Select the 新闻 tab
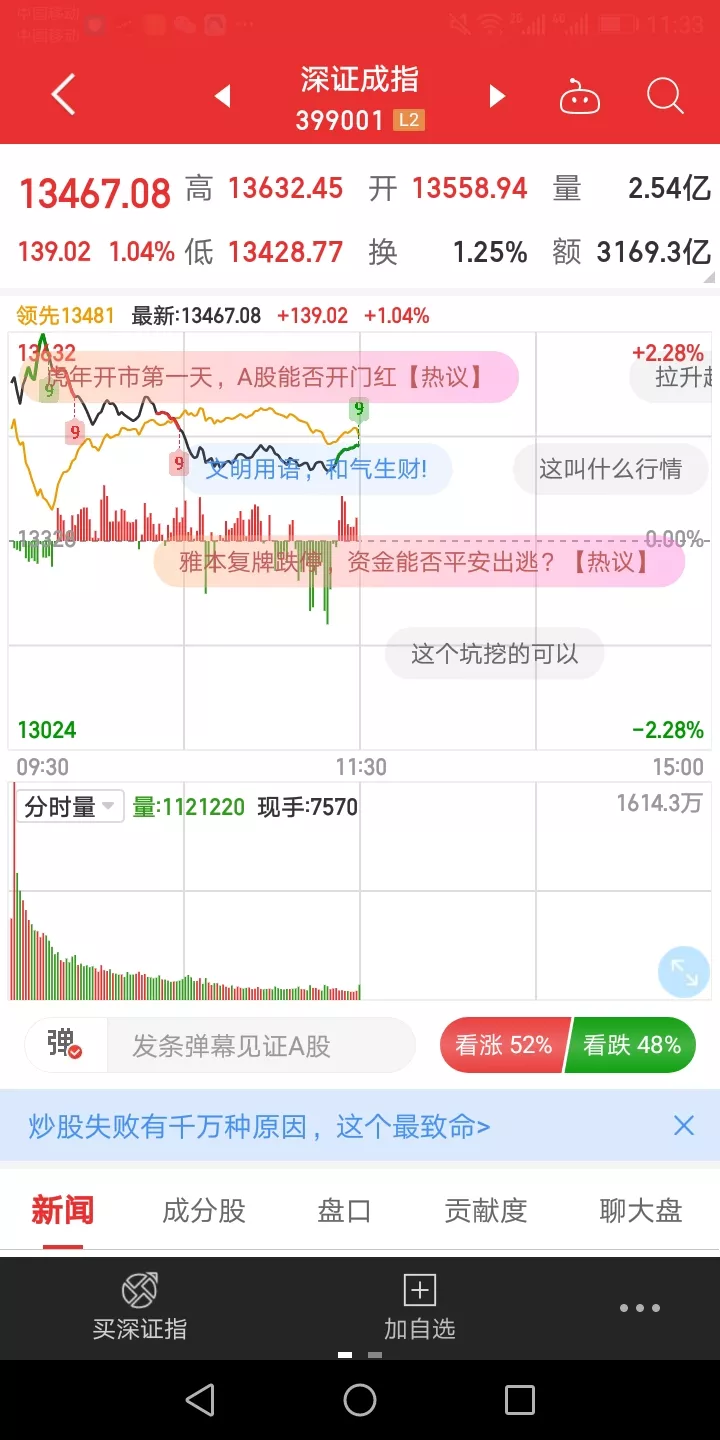Image resolution: width=720 pixels, height=1440 pixels. point(62,1211)
